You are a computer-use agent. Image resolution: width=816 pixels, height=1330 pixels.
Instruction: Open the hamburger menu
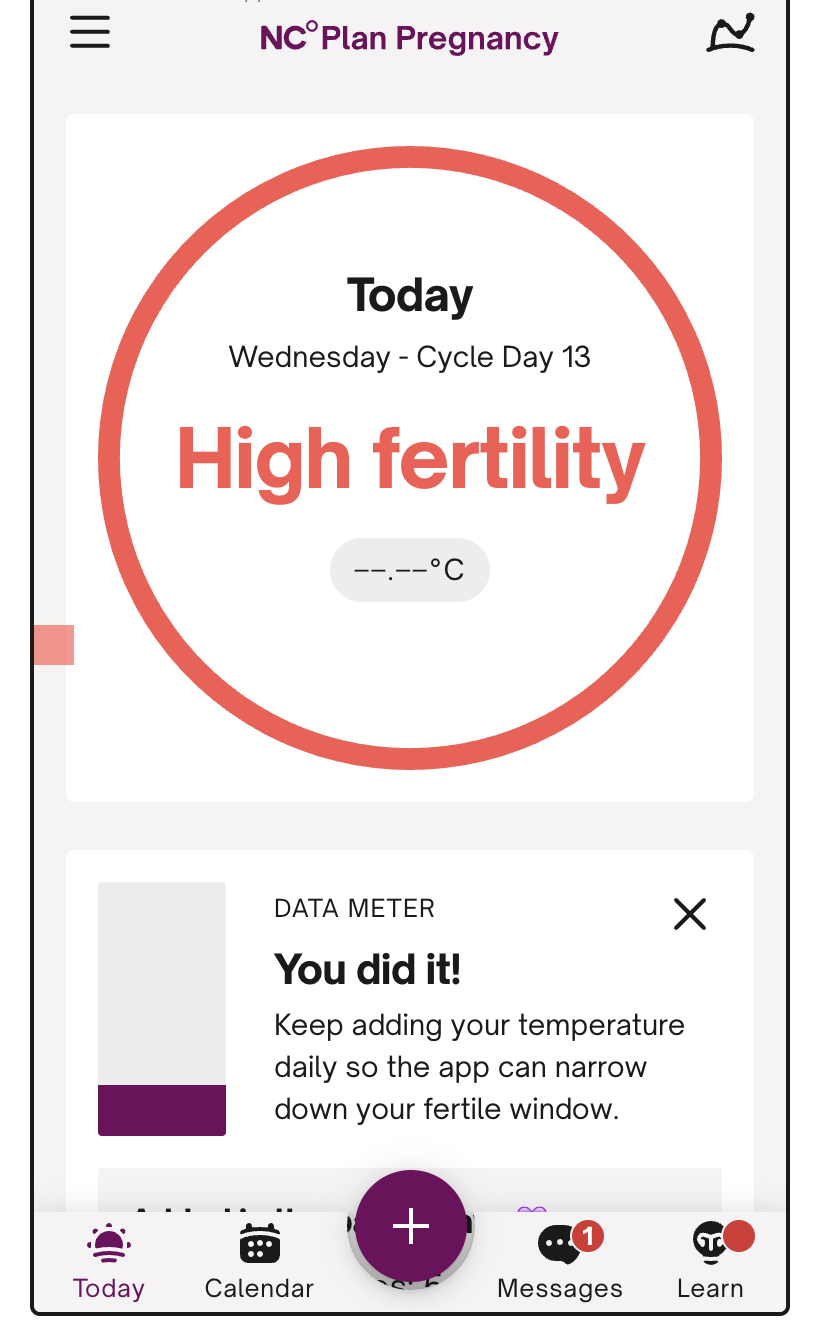tap(90, 33)
